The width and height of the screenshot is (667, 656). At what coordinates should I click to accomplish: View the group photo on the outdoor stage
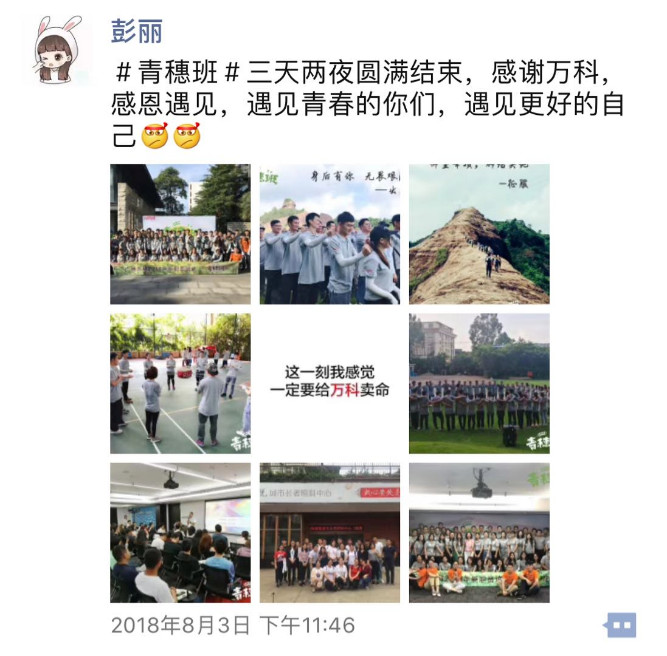(180, 234)
